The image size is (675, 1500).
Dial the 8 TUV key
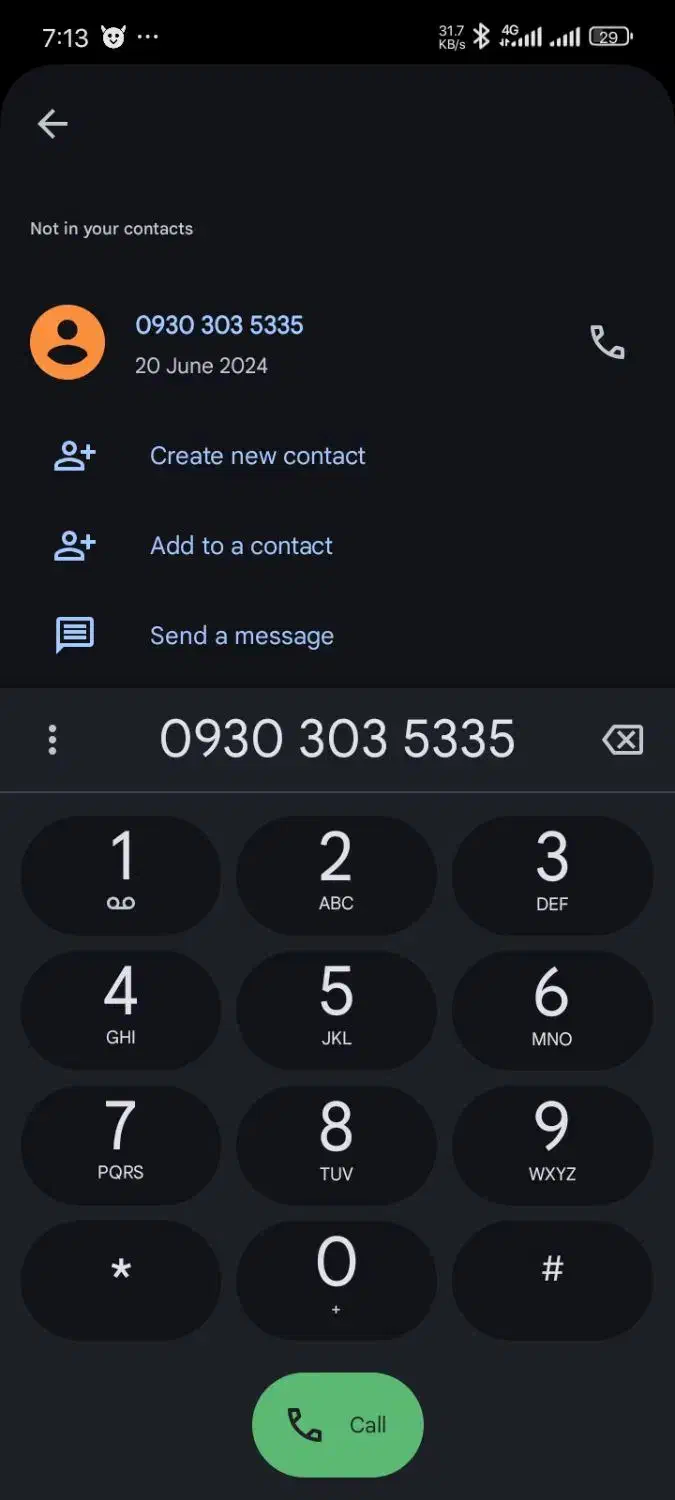click(x=336, y=1145)
